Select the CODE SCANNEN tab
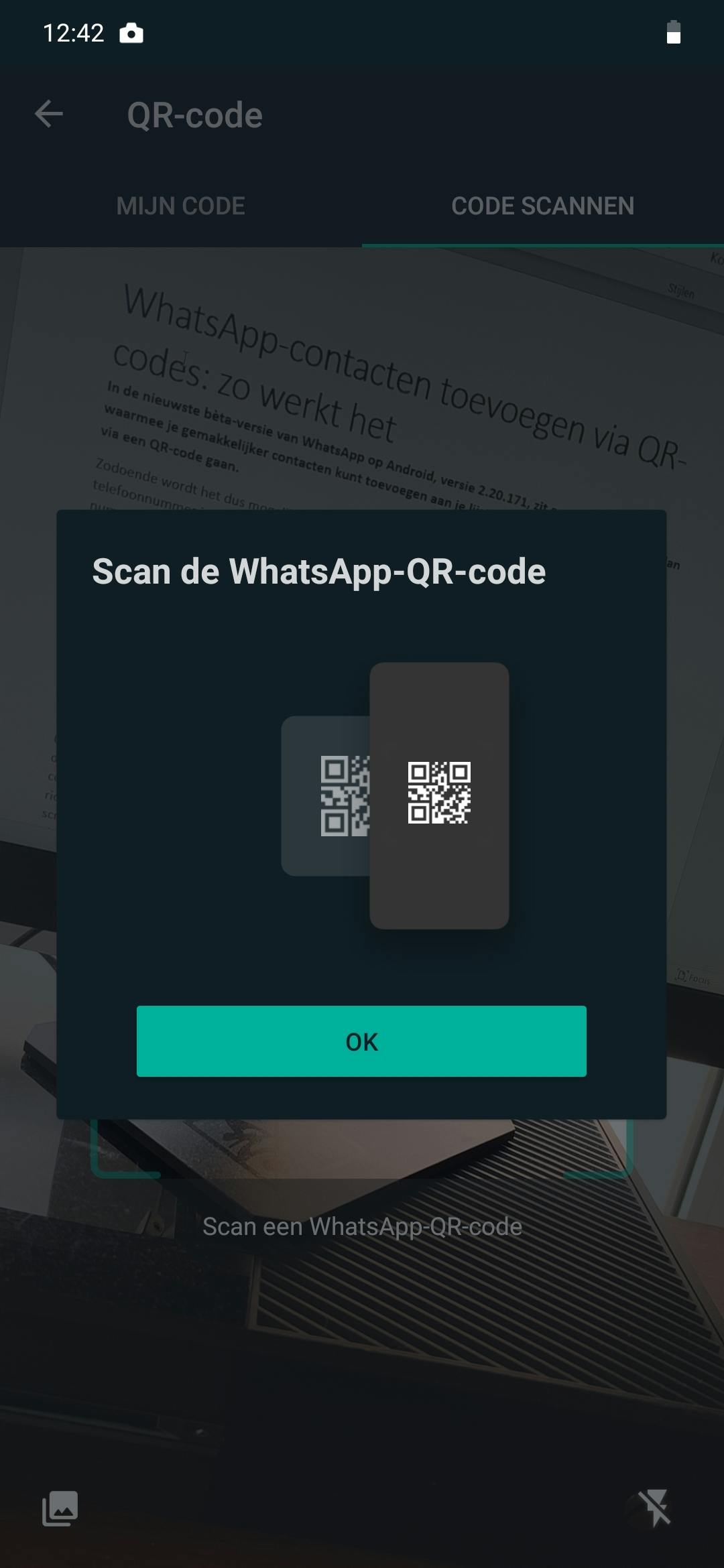The width and height of the screenshot is (724, 1568). pyautogui.click(x=542, y=206)
